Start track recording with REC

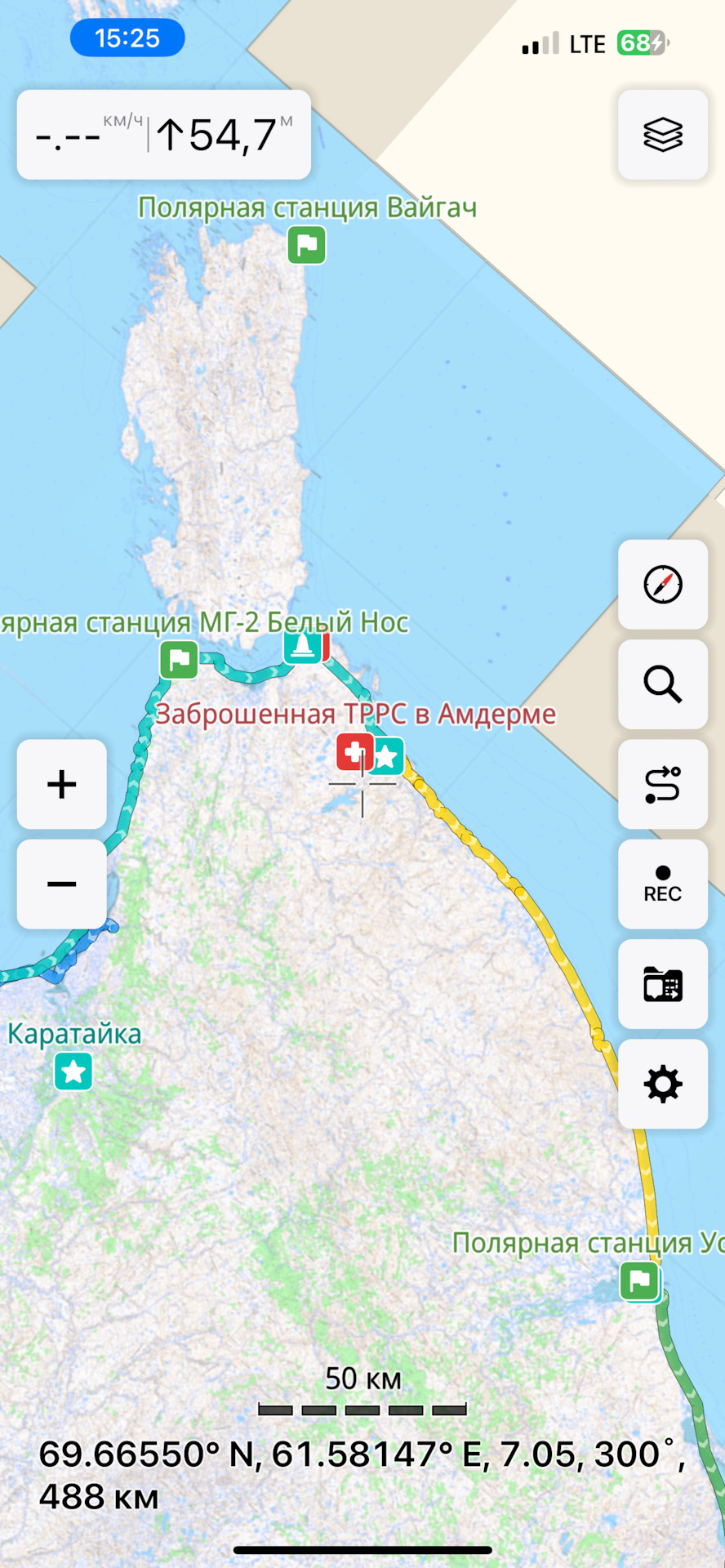click(x=662, y=884)
